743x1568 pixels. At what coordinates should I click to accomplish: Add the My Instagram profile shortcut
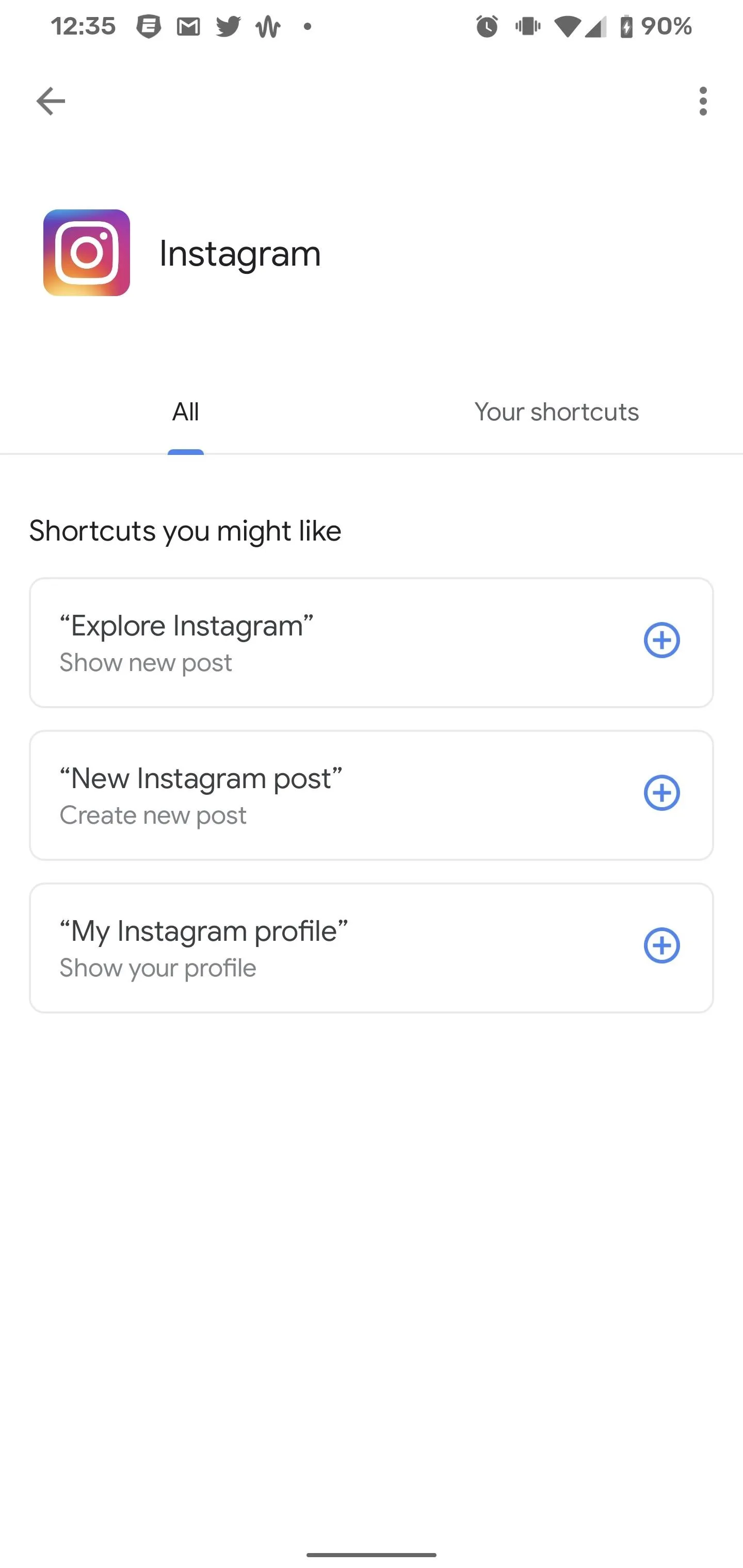[x=662, y=946]
